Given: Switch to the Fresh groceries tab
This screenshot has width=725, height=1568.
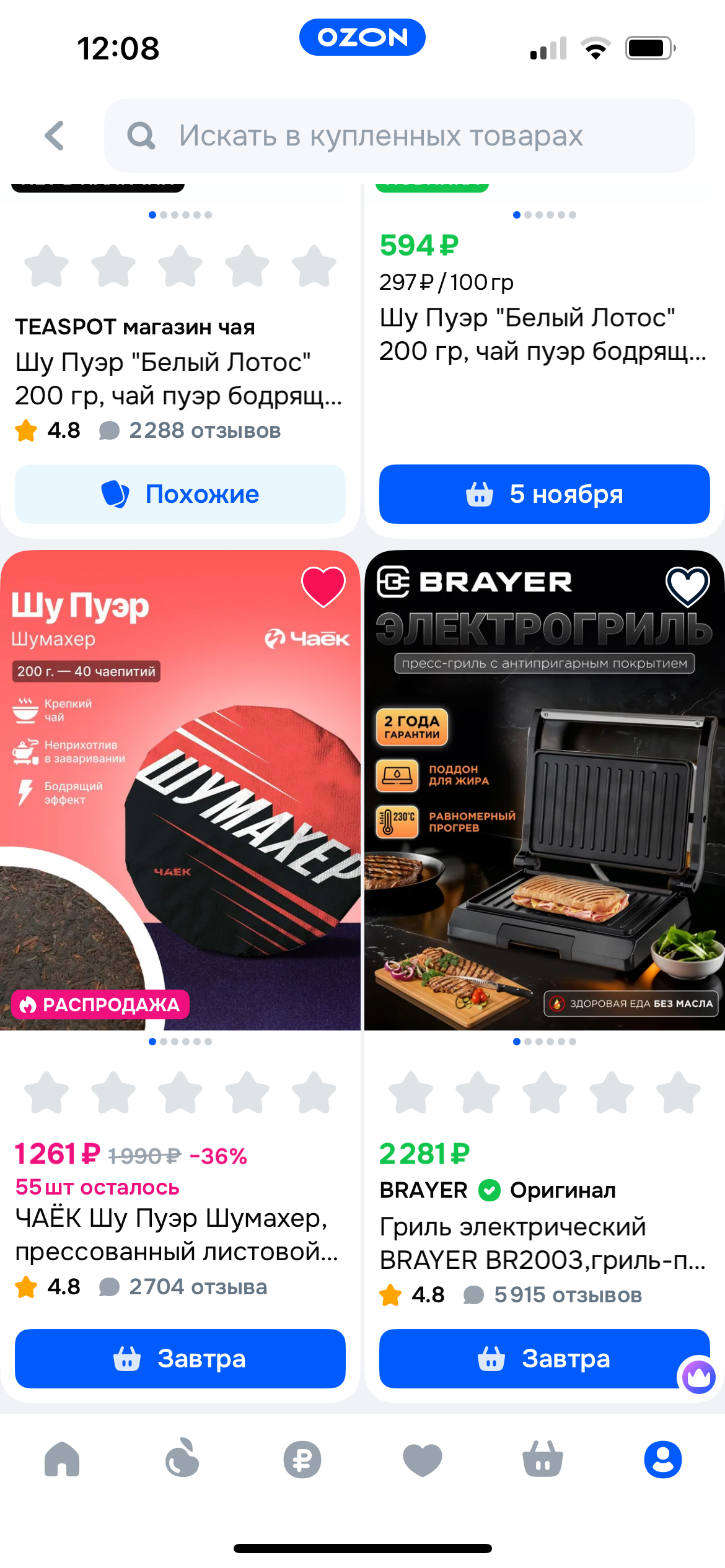Looking at the screenshot, I should [182, 1459].
